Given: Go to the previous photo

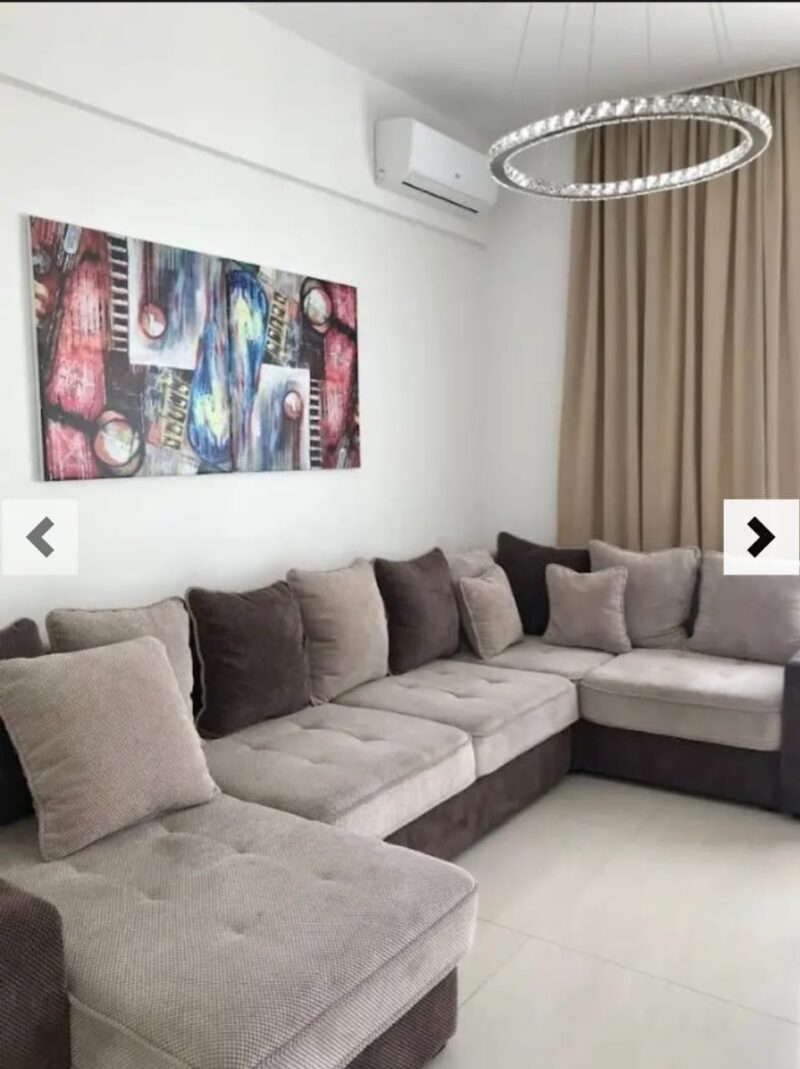Looking at the screenshot, I should point(40,537).
